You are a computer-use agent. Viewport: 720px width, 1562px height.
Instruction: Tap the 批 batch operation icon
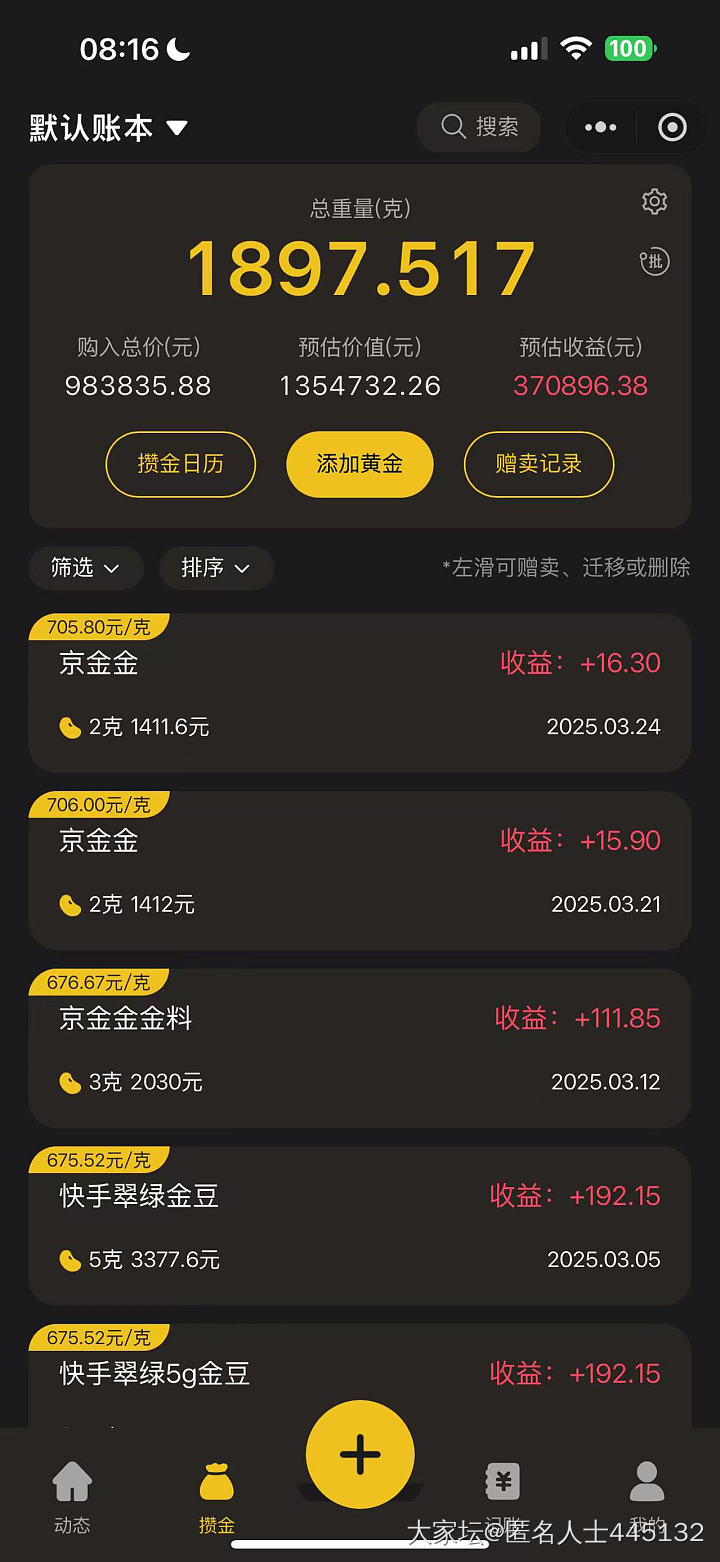(x=654, y=262)
